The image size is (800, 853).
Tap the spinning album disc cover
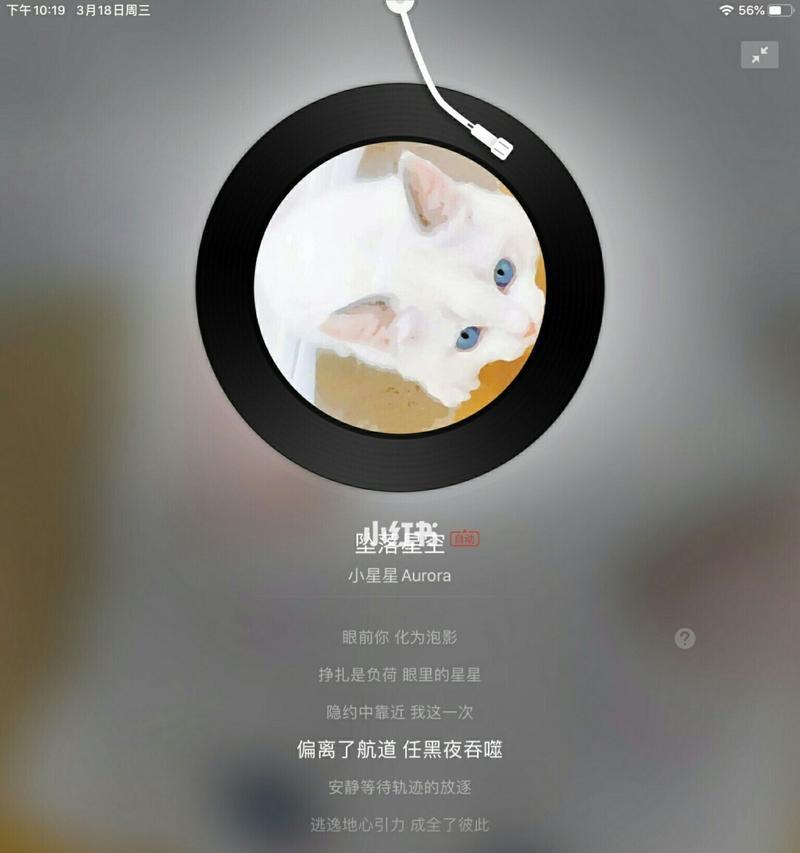tap(400, 288)
